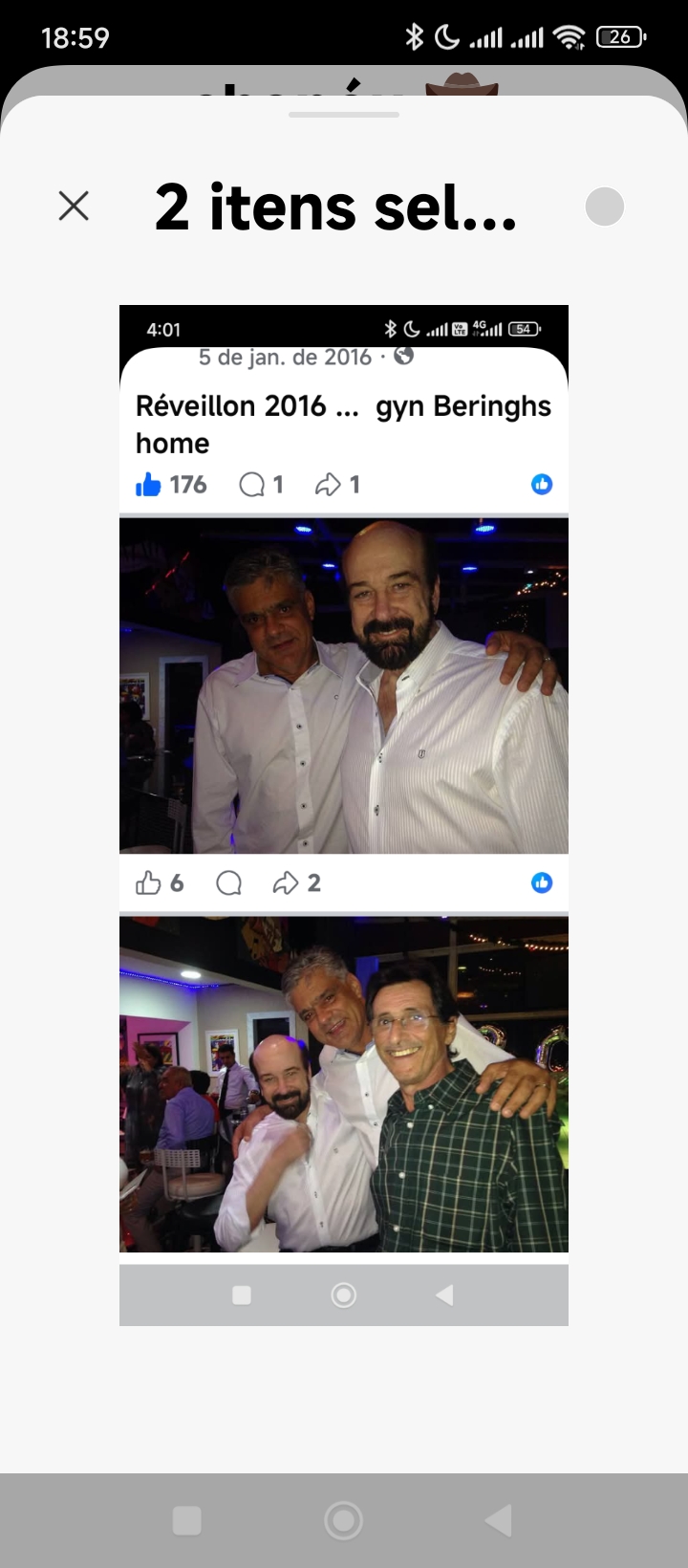
Task: Tap the Réveillon 2016 gyn Beringhs home title
Action: click(343, 424)
